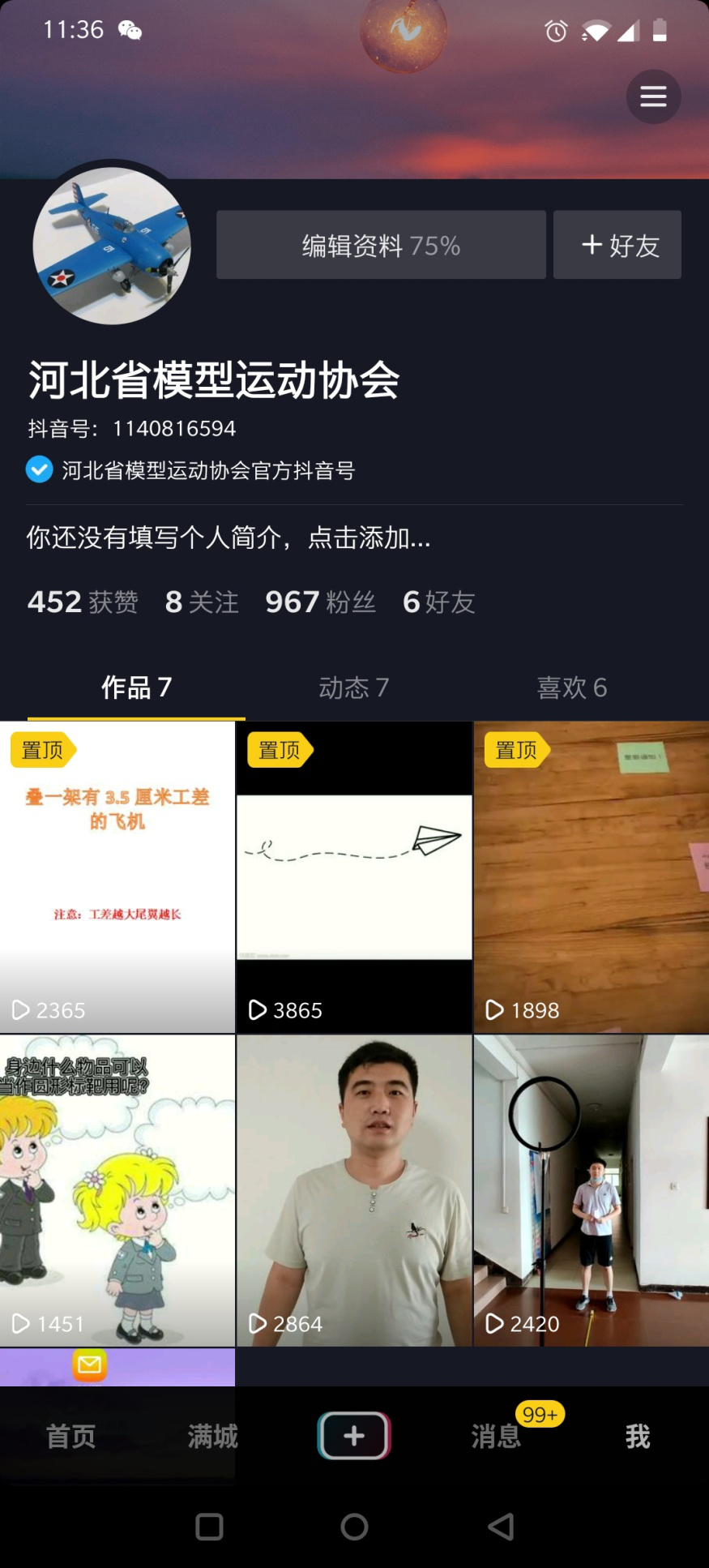Tap the 首页 home icon in bottom bar
The height and width of the screenshot is (1568, 709).
70,1437
